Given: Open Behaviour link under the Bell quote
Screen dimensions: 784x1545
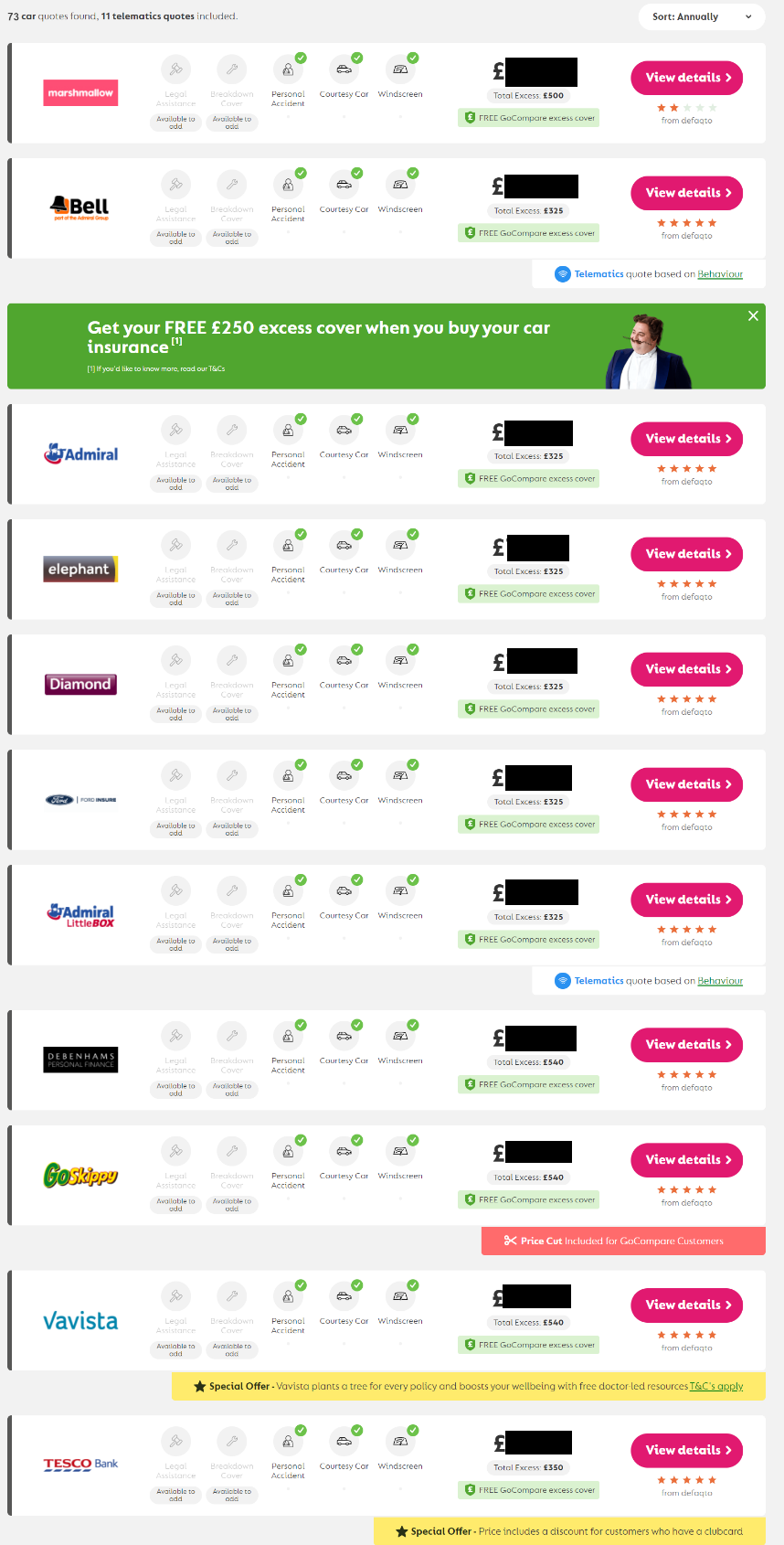Looking at the screenshot, I should point(719,274).
